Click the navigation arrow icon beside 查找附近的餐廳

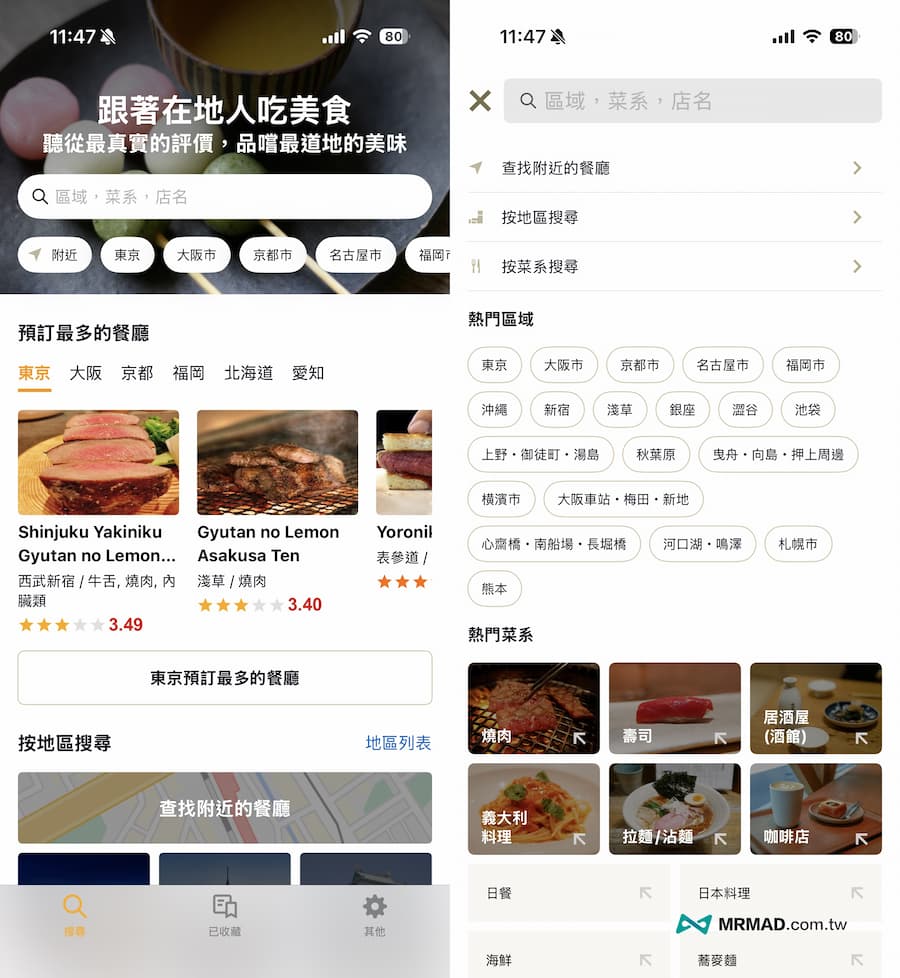coord(478,167)
